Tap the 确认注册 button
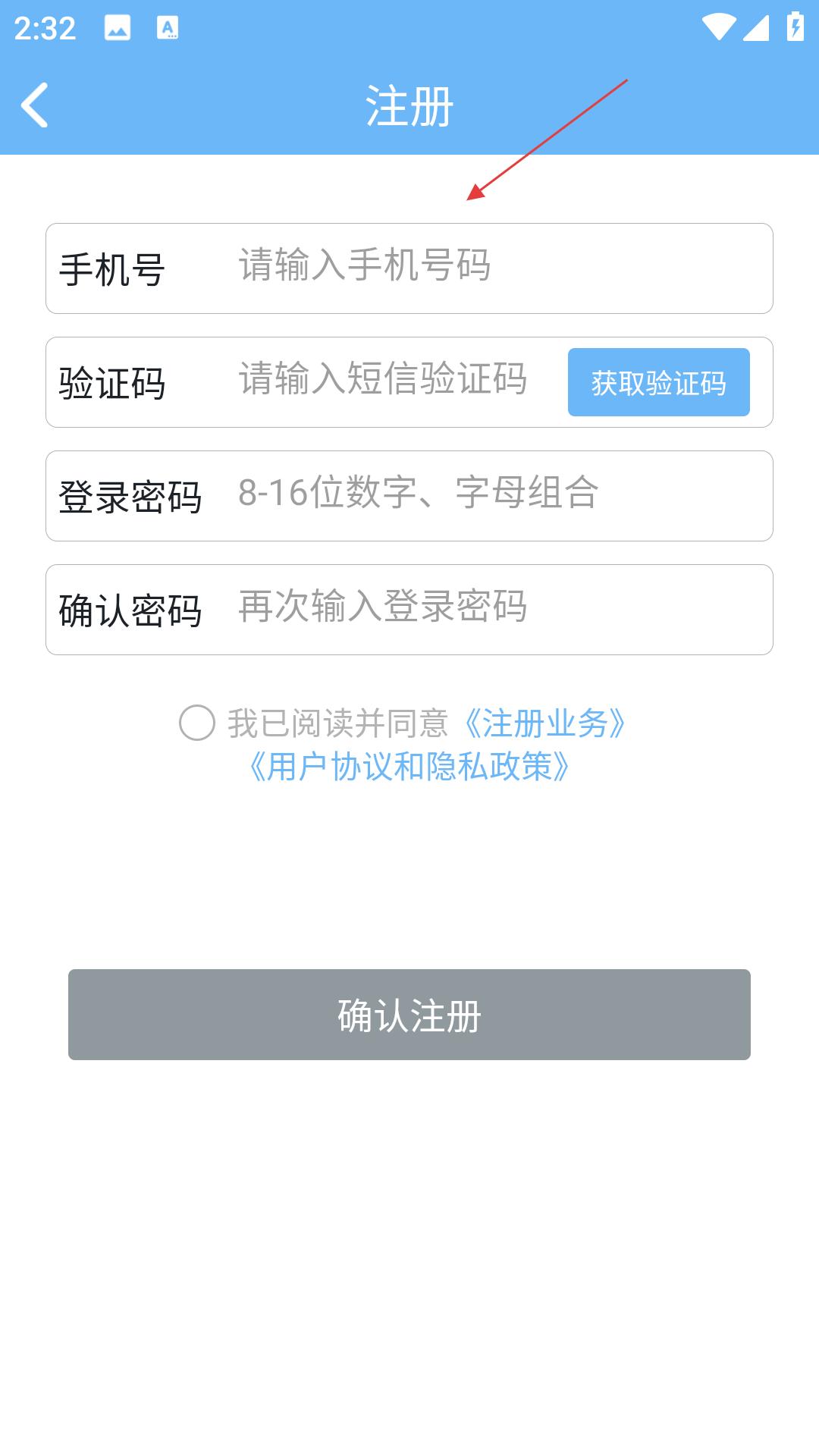This screenshot has height=1456, width=819. tap(409, 1015)
